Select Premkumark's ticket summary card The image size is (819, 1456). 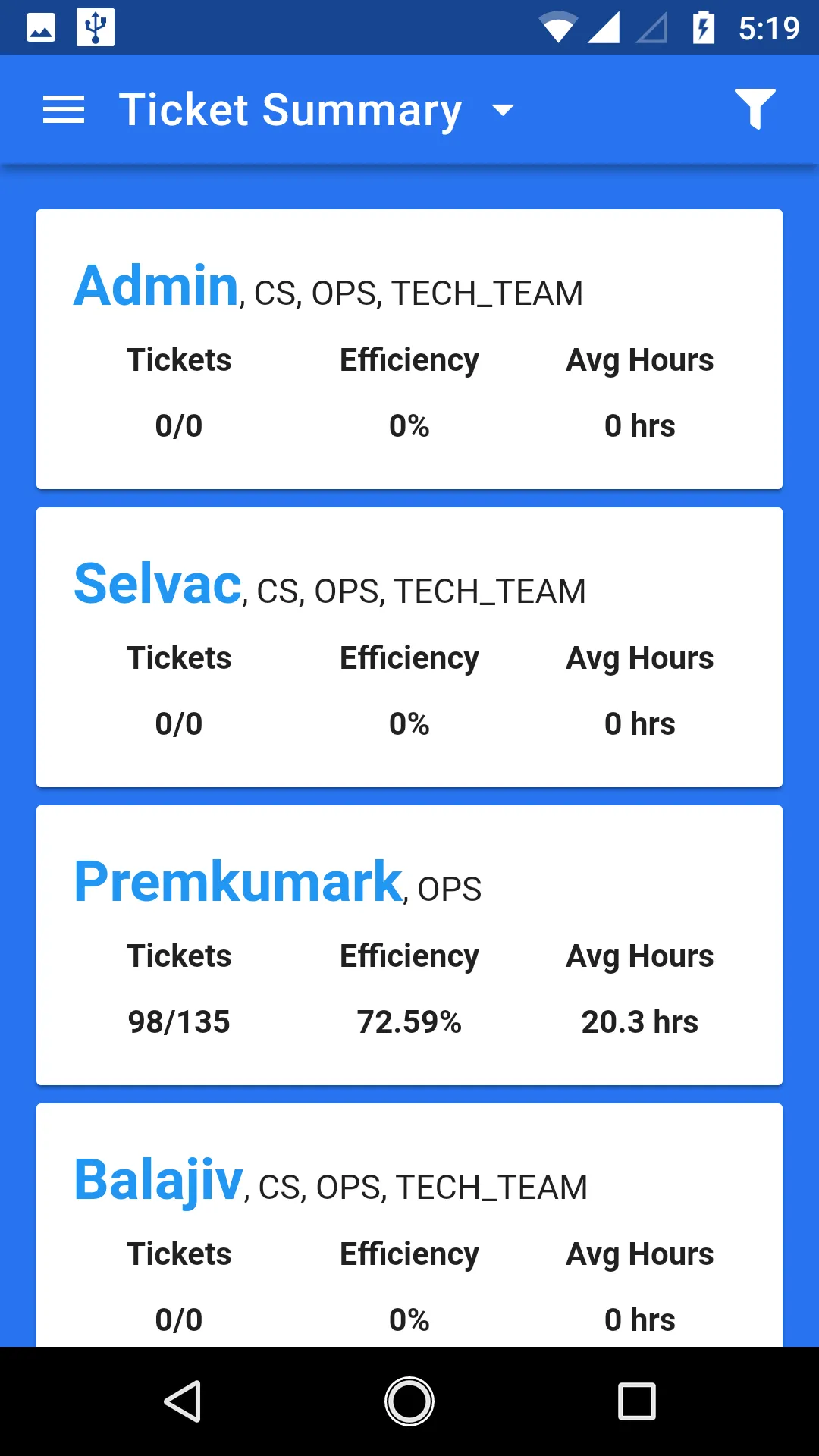pyautogui.click(x=409, y=945)
